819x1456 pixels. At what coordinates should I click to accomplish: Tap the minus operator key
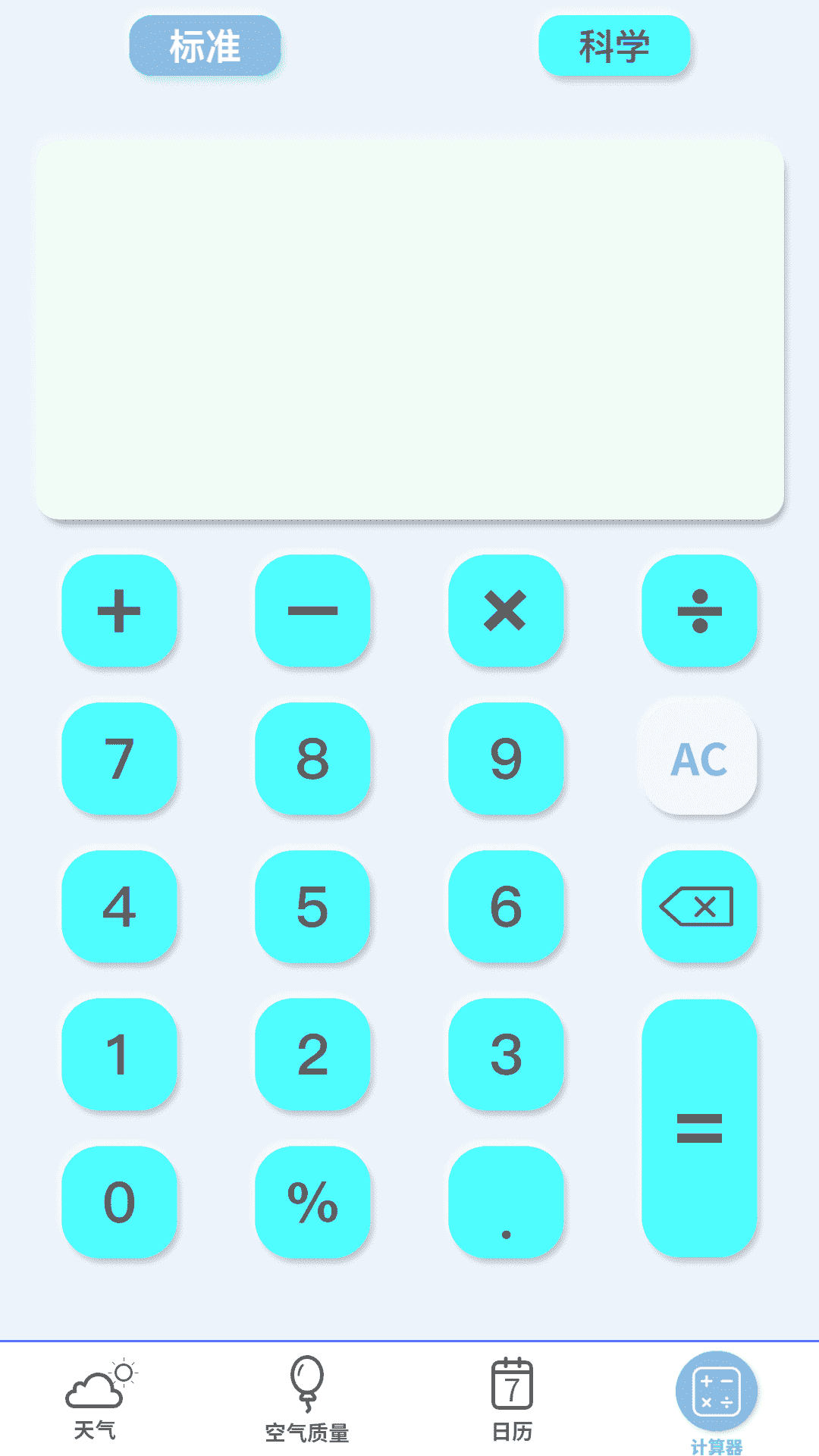pyautogui.click(x=312, y=610)
